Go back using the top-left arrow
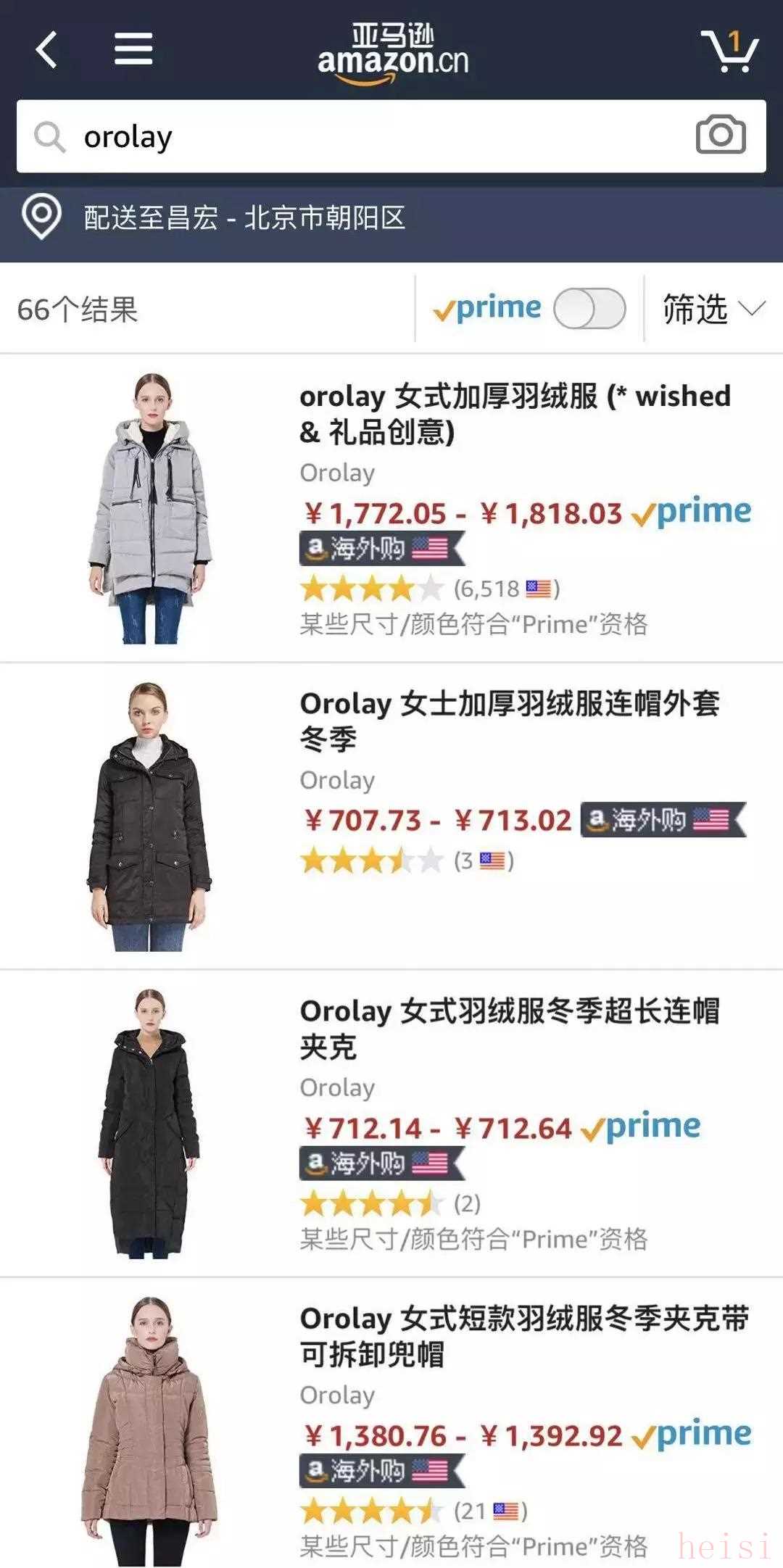 coord(46,50)
